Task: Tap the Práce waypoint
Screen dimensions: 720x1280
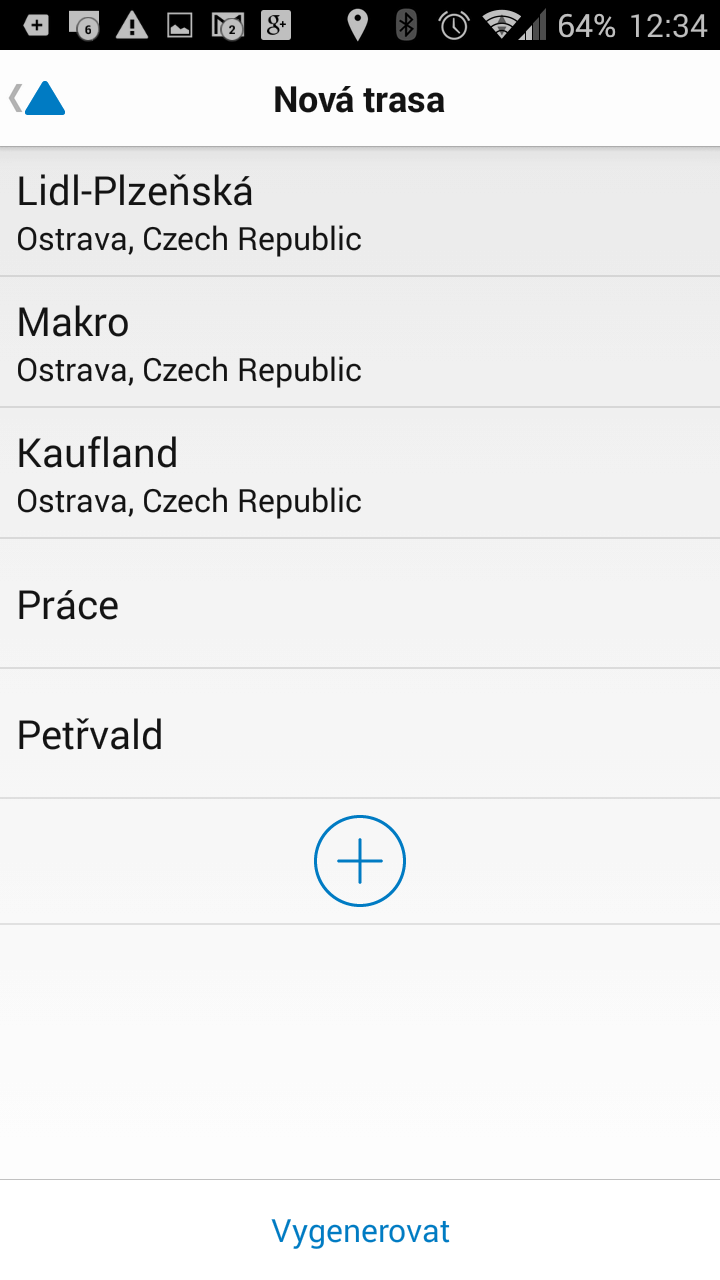Action: [x=360, y=604]
